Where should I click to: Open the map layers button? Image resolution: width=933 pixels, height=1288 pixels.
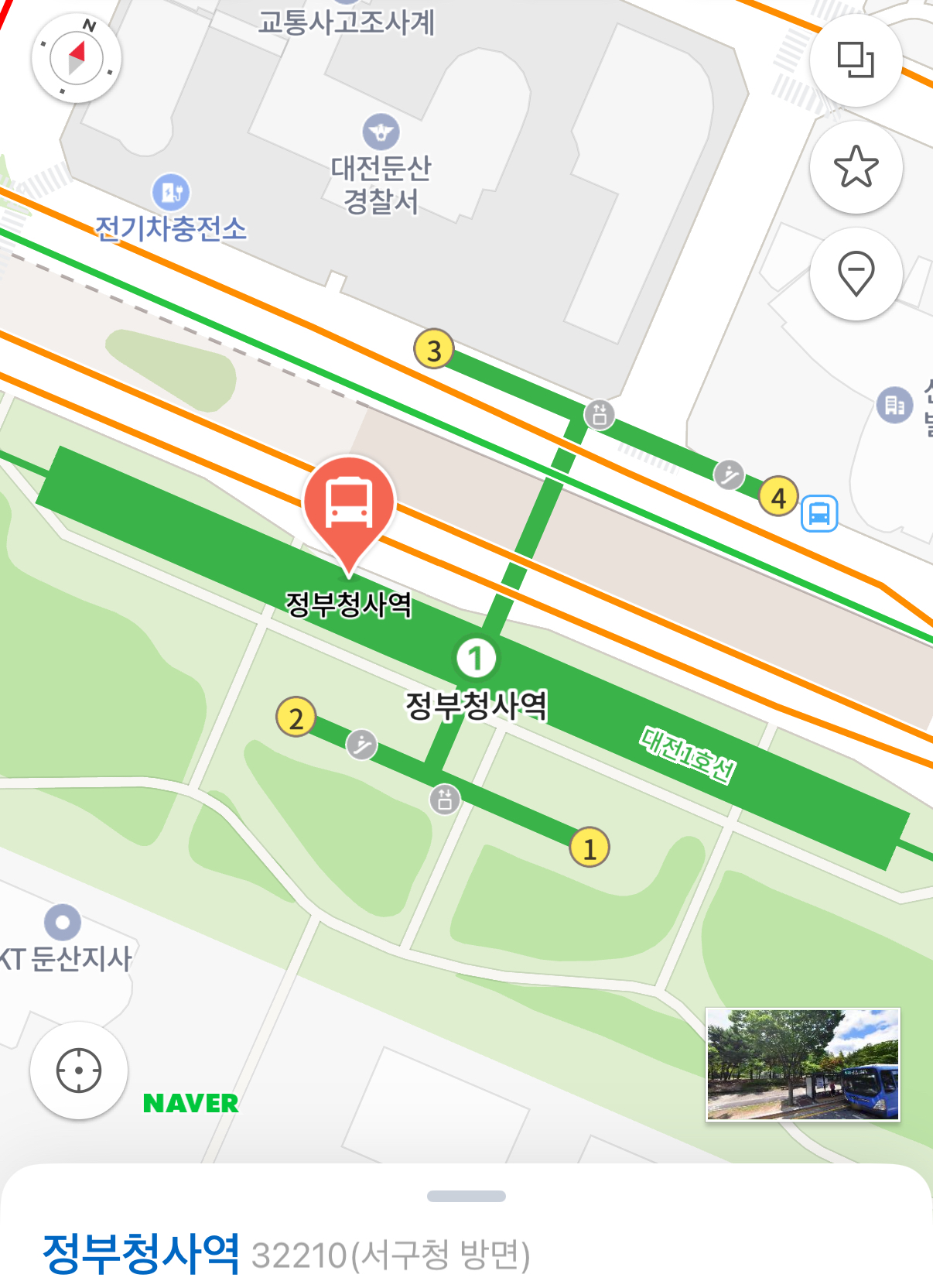tap(856, 60)
